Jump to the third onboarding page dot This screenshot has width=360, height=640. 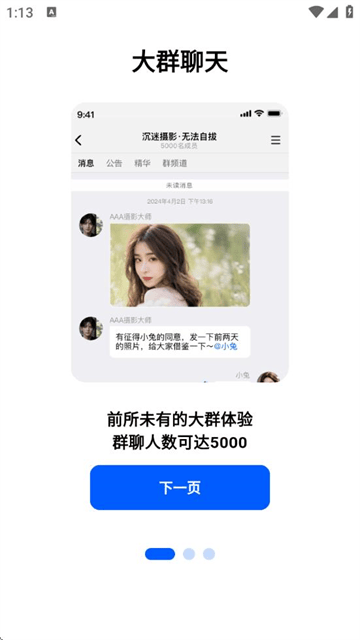click(209, 554)
